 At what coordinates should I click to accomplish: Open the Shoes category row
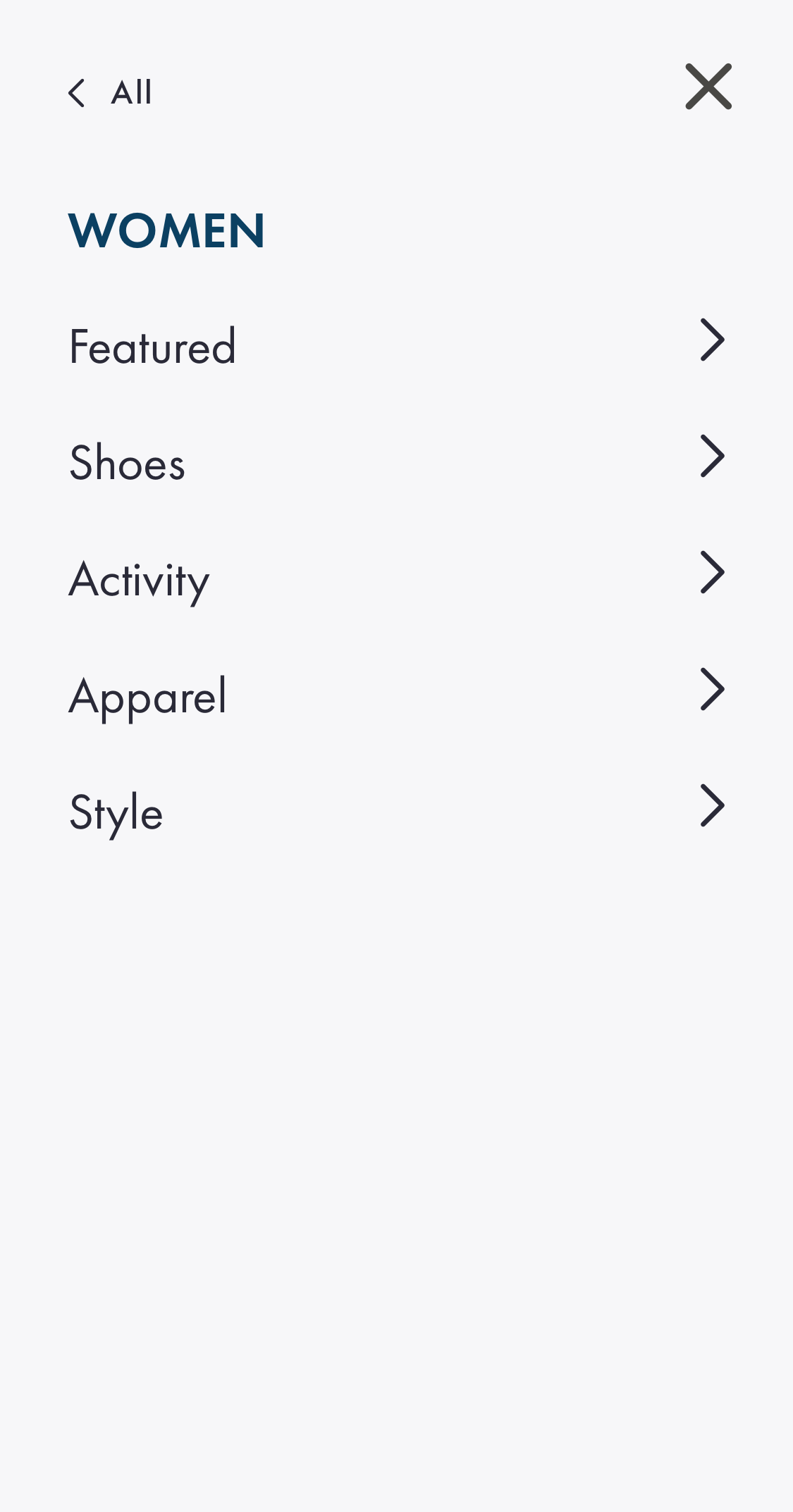click(282, 463)
